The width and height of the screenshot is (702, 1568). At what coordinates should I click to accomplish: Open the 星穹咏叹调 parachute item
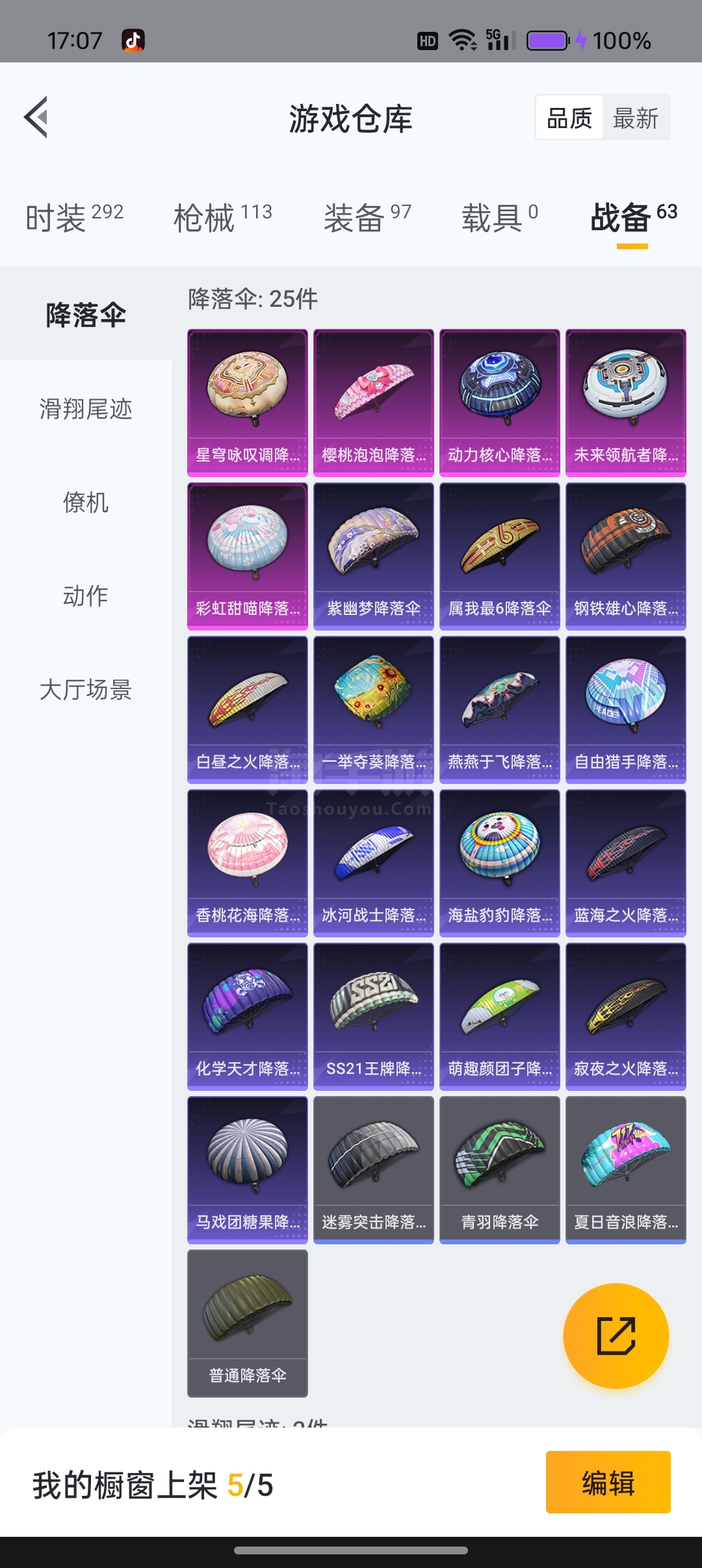(x=248, y=402)
